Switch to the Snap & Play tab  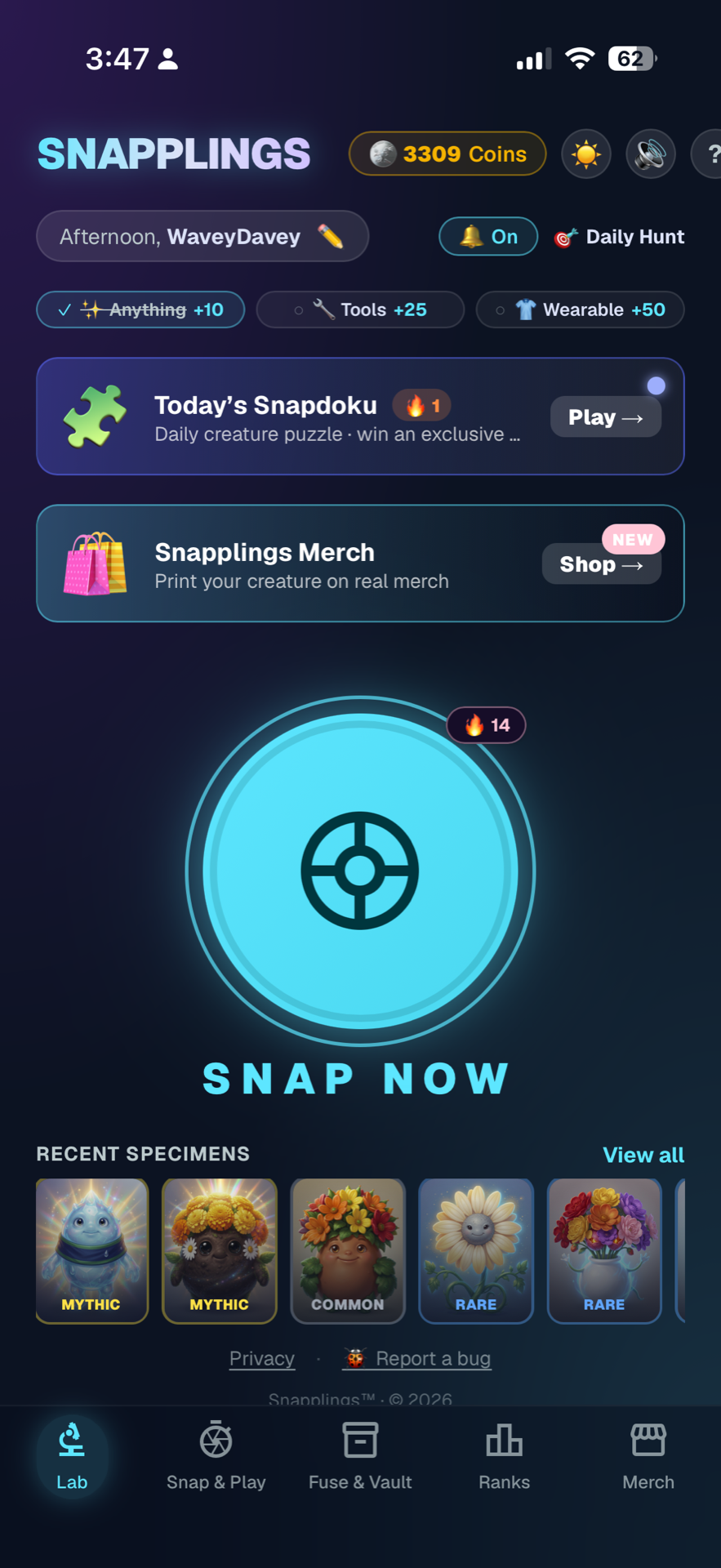coord(216,1456)
